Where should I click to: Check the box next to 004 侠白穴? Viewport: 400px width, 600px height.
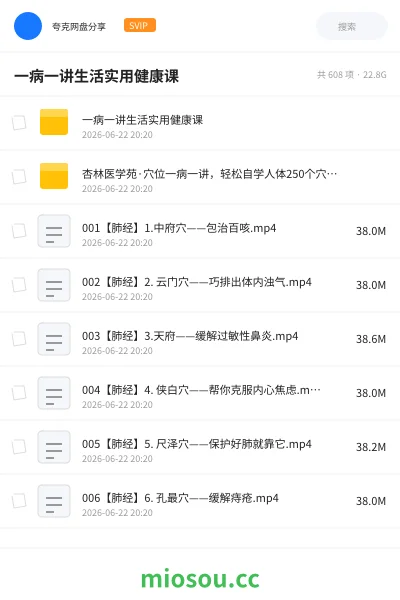tap(19, 393)
